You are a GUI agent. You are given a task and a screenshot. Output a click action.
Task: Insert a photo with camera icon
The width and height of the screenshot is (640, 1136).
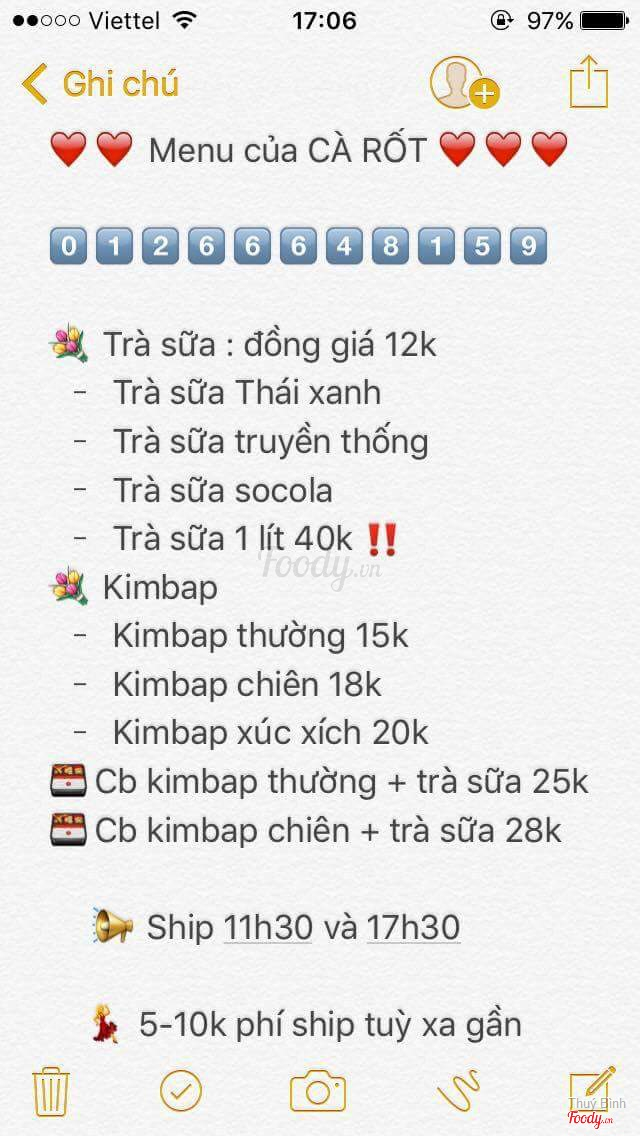(x=318, y=1090)
